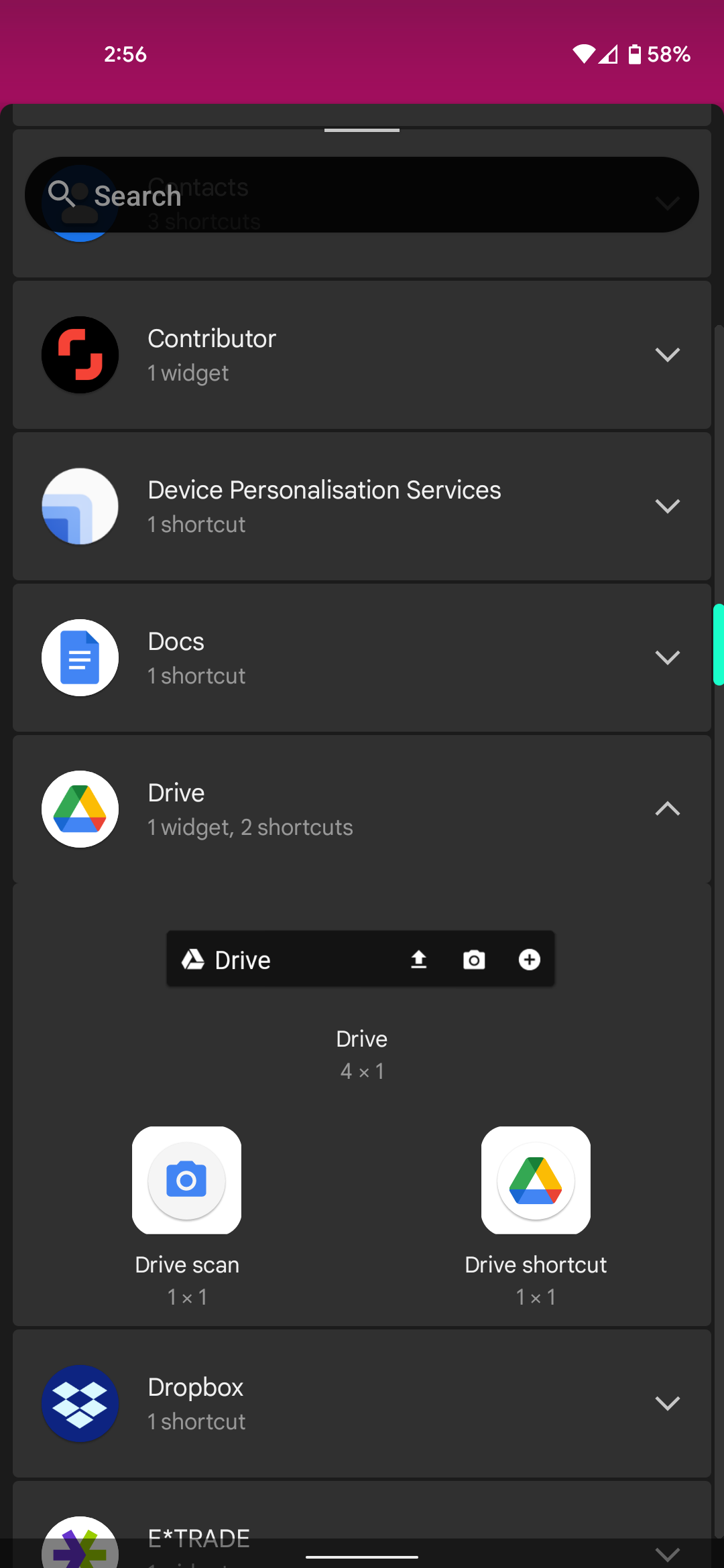Tap the Search widgets field
Image resolution: width=724 pixels, height=1568 pixels.
click(362, 195)
